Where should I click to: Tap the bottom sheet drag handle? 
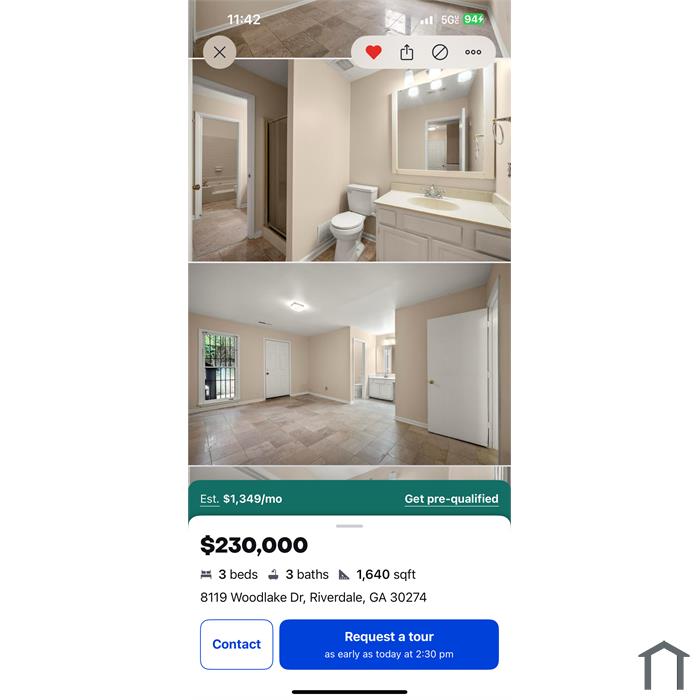point(349,526)
